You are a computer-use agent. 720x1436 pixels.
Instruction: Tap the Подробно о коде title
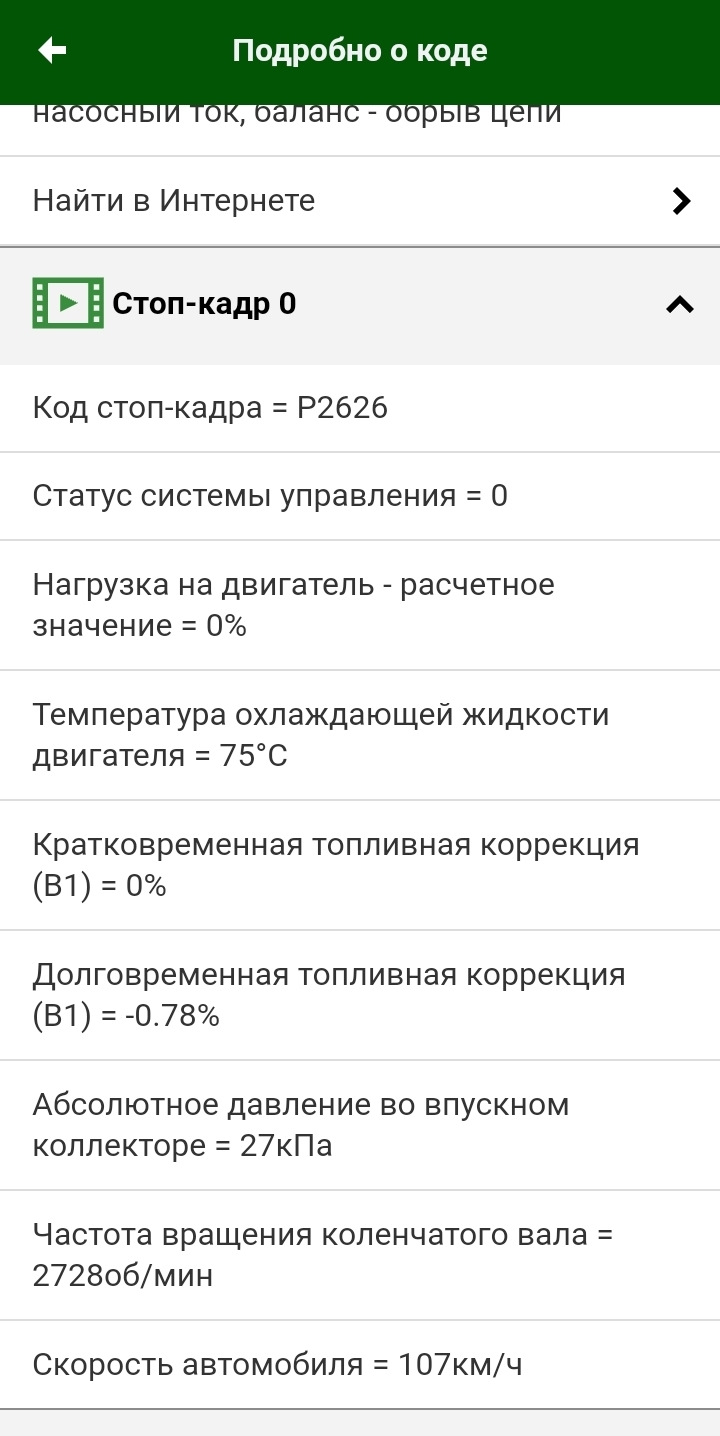[360, 50]
